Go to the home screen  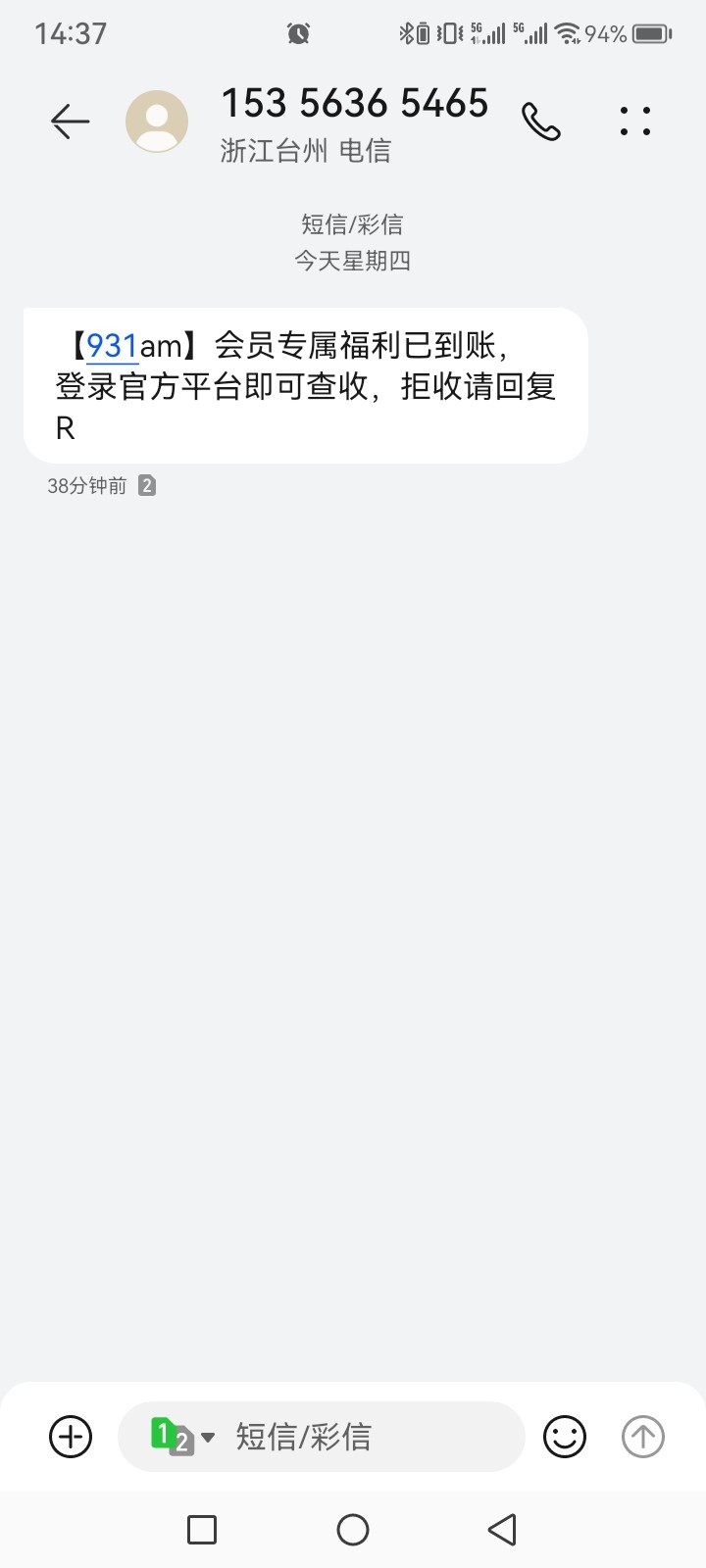tap(353, 1530)
